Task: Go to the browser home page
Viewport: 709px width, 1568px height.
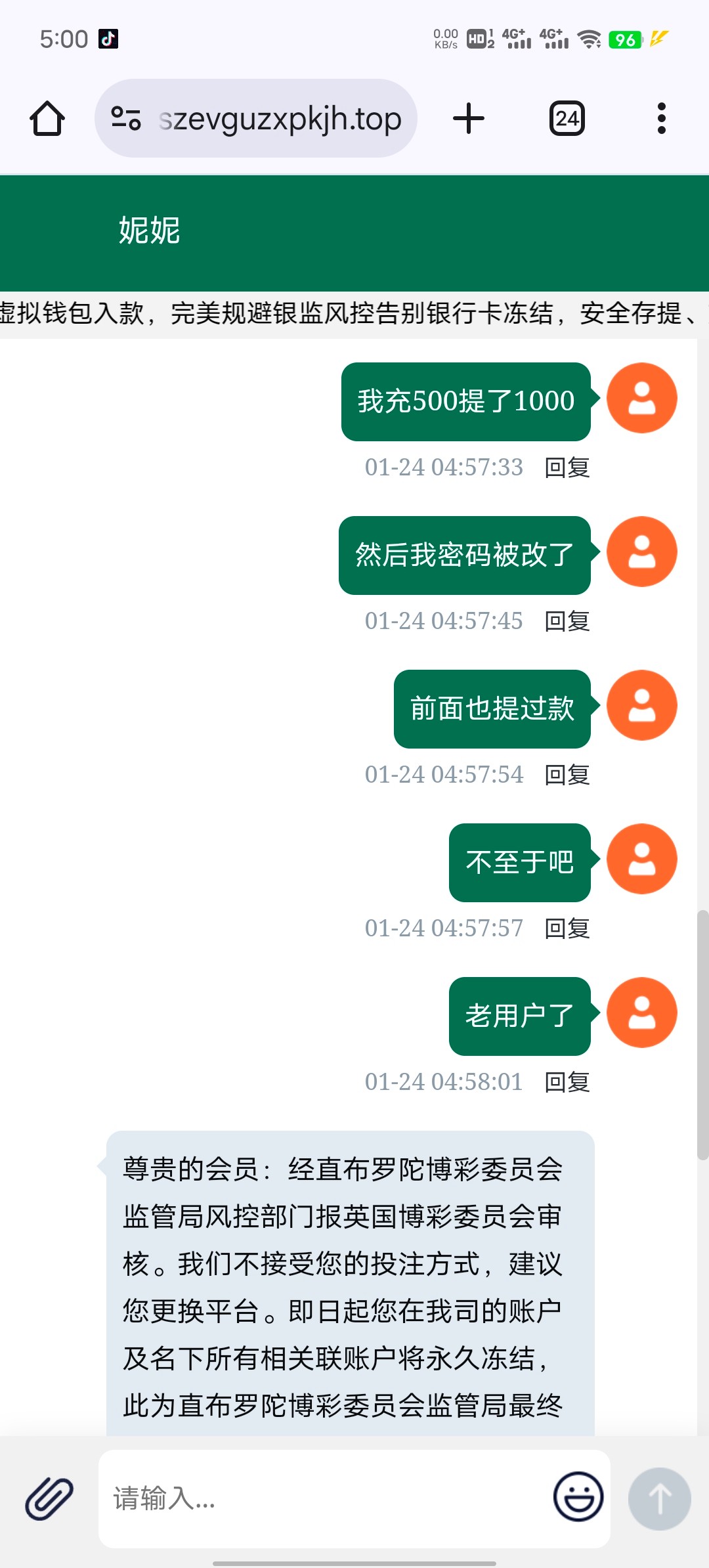Action: [47, 119]
